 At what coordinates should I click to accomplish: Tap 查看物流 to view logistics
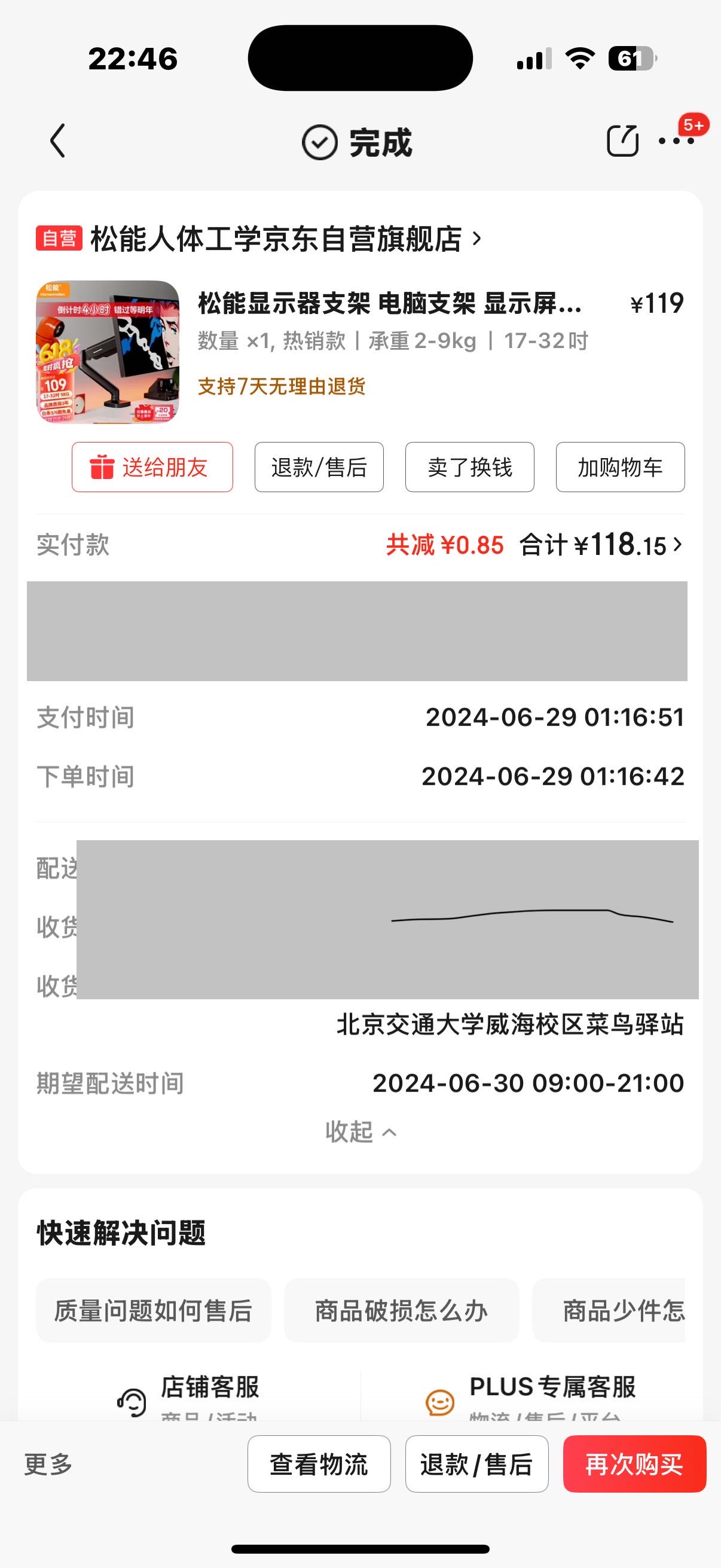[319, 1464]
